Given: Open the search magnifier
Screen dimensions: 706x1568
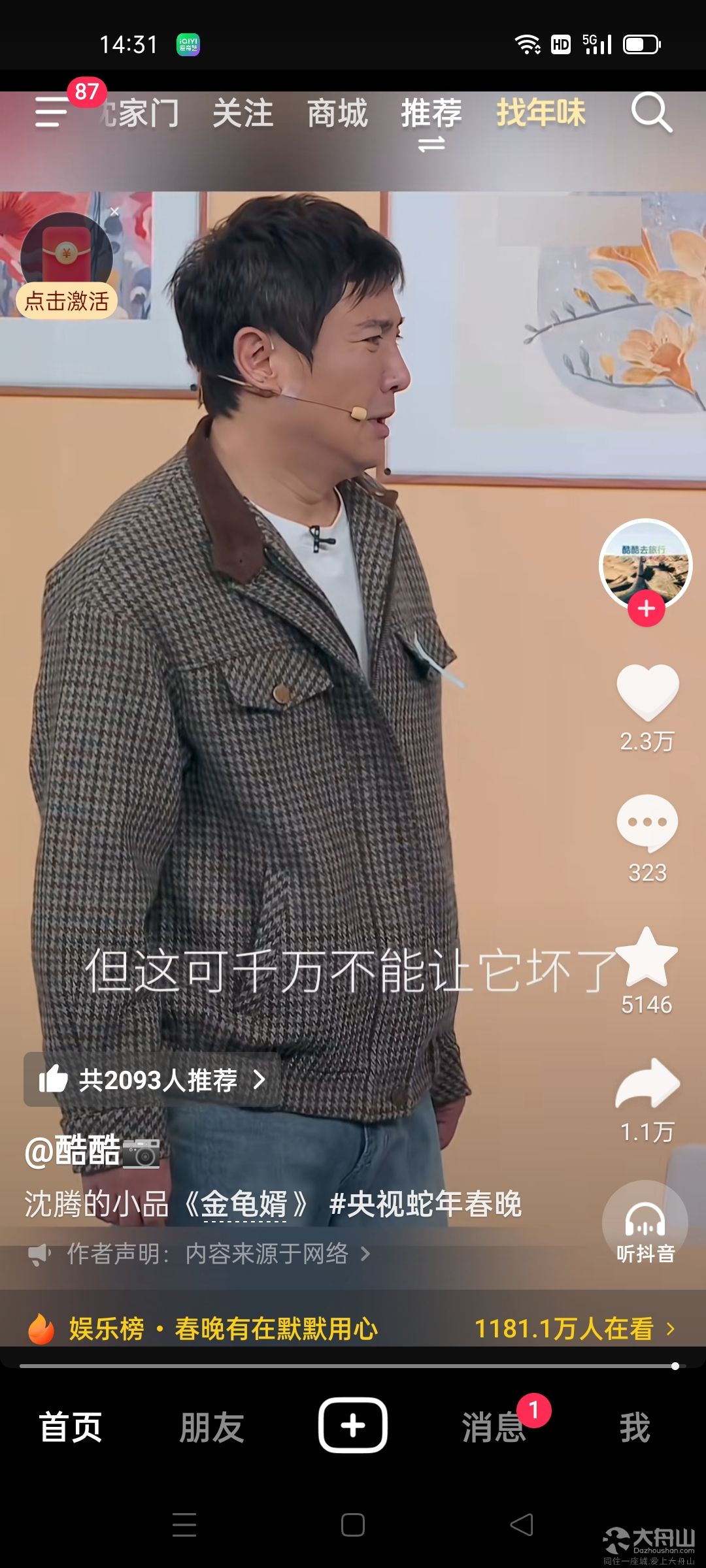Looking at the screenshot, I should point(652,112).
